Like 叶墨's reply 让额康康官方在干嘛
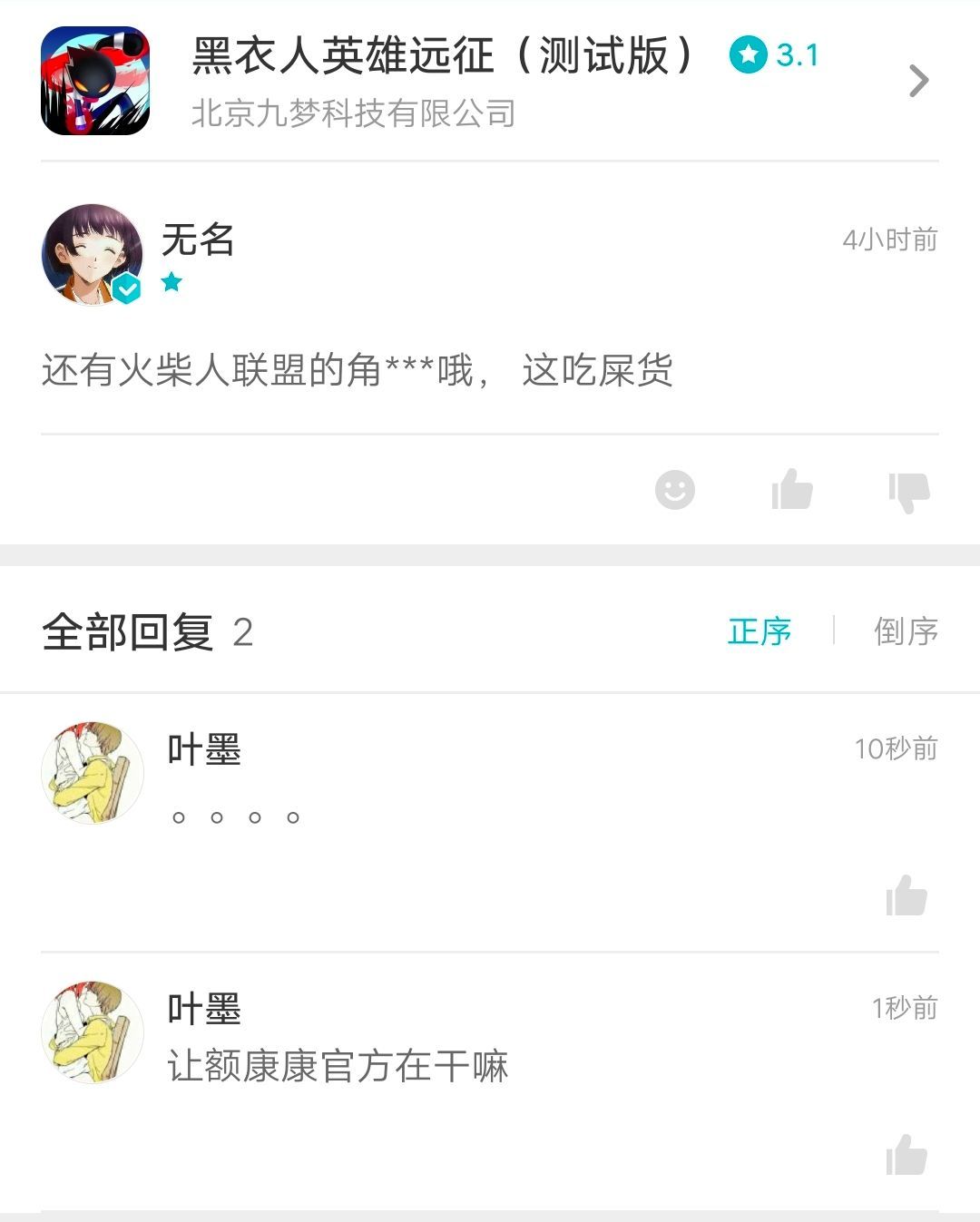This screenshot has width=980, height=1222. tap(906, 1156)
